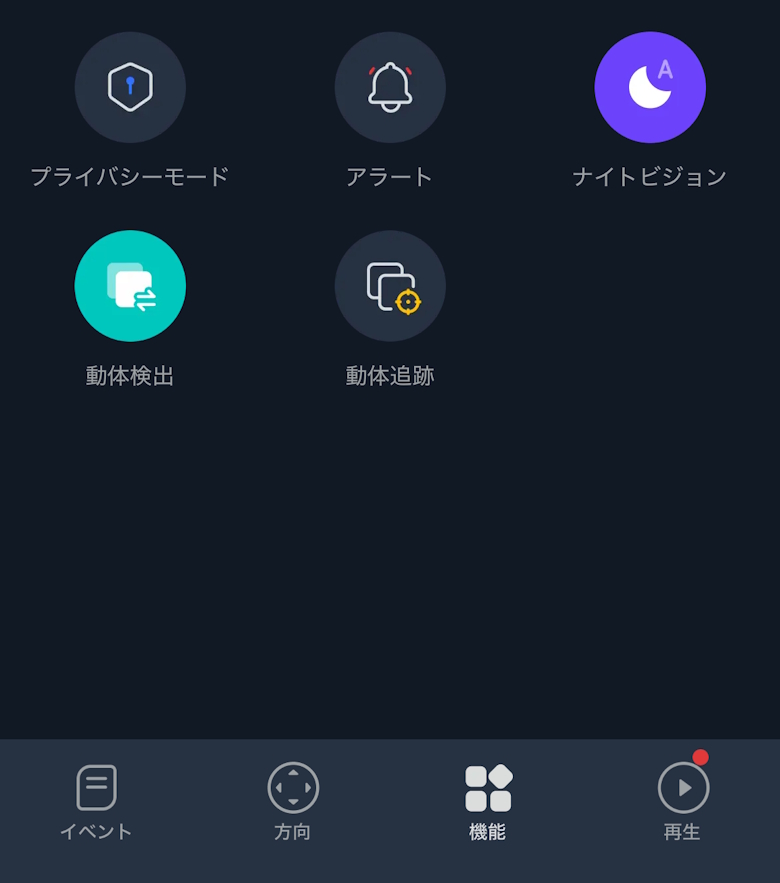Select the 機能 functions tab
The height and width of the screenshot is (883, 780).
click(488, 802)
